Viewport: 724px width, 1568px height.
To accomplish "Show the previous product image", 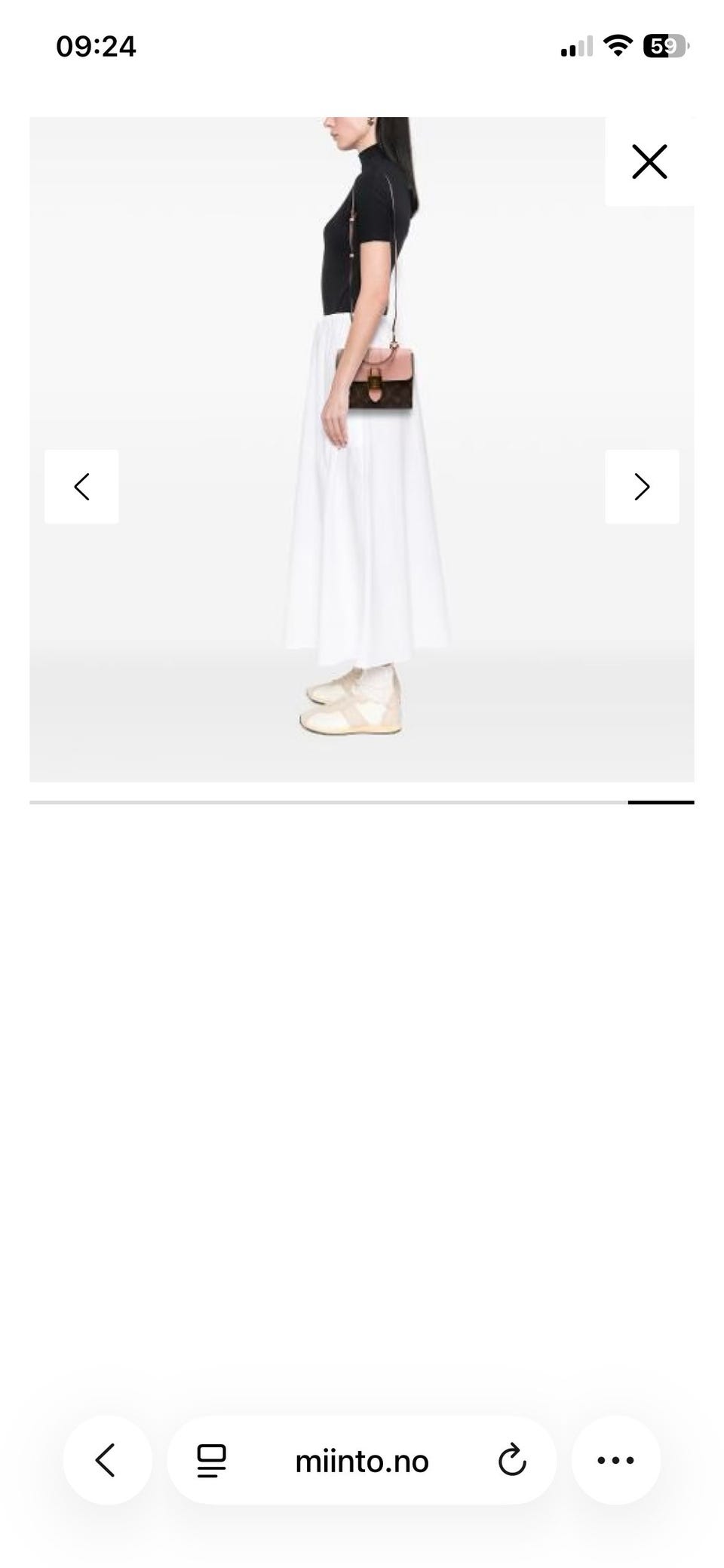I will click(x=81, y=487).
